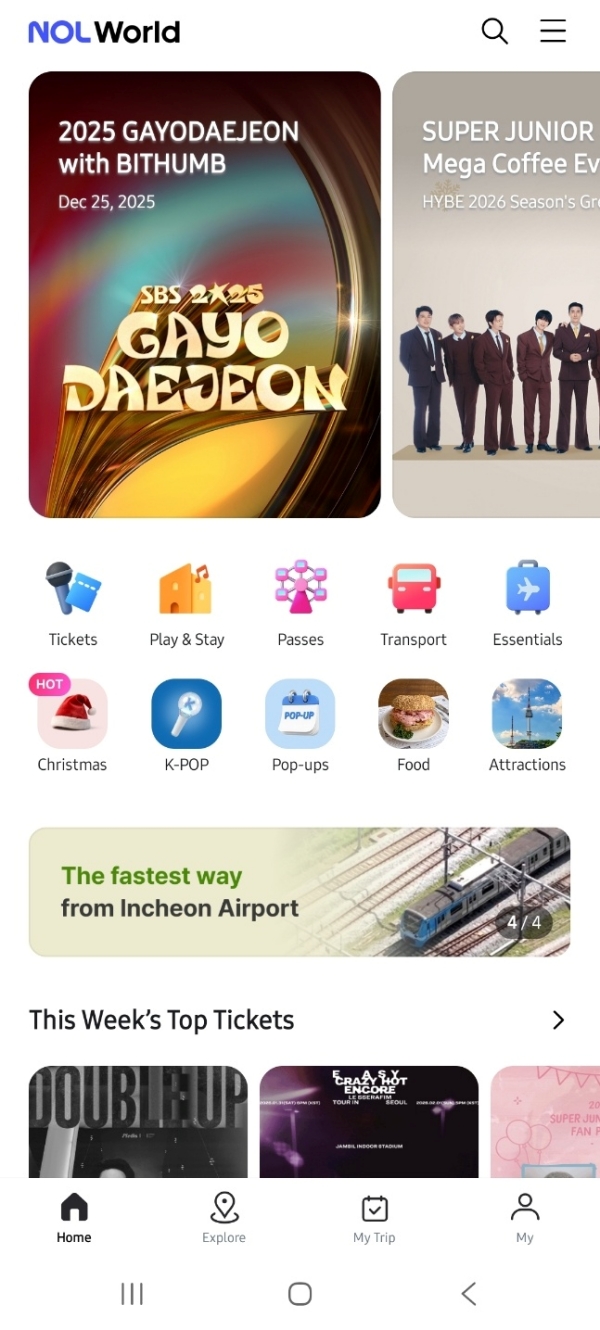
Task: Switch to the My Trip tab
Action: pyautogui.click(x=374, y=1218)
